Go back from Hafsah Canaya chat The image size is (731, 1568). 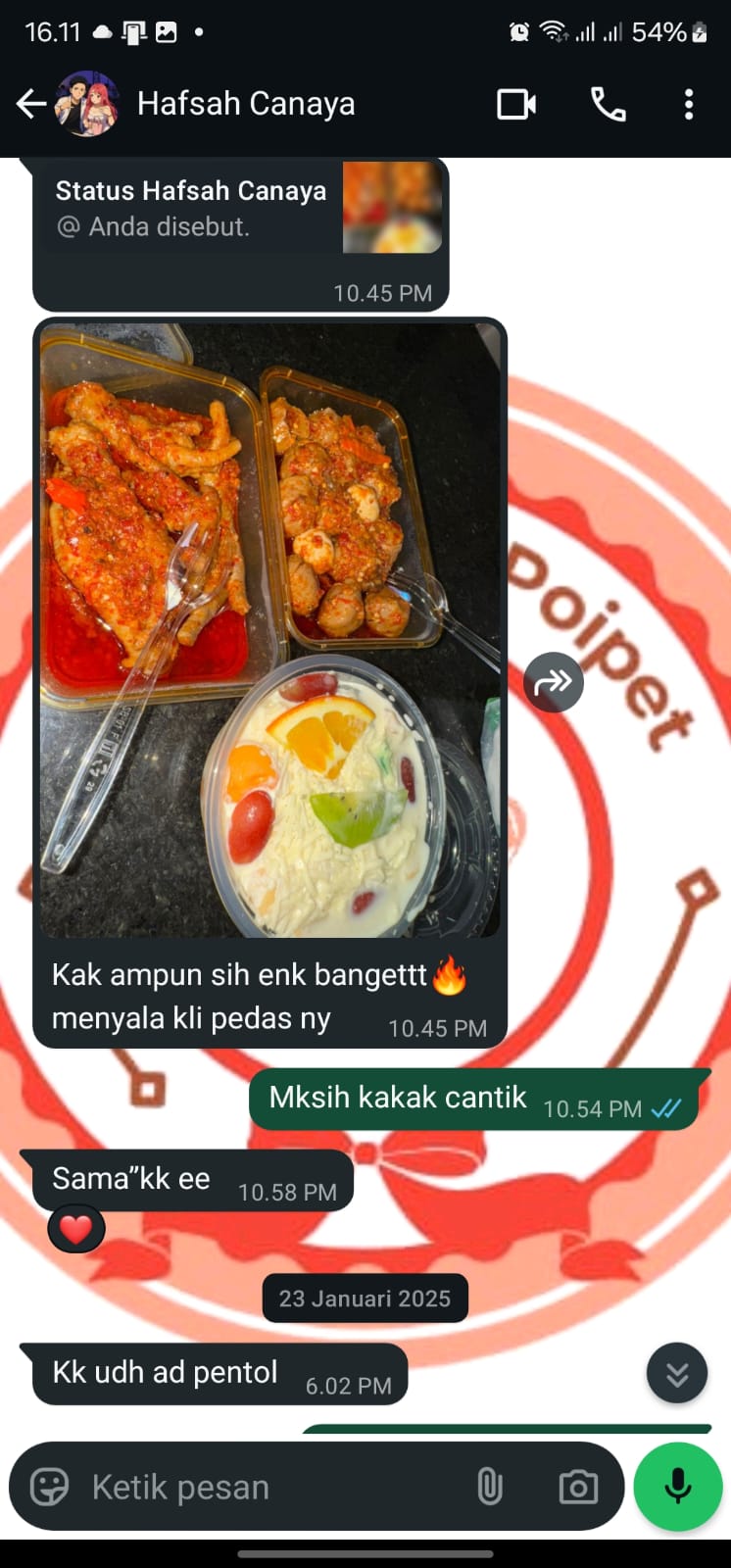coord(32,104)
